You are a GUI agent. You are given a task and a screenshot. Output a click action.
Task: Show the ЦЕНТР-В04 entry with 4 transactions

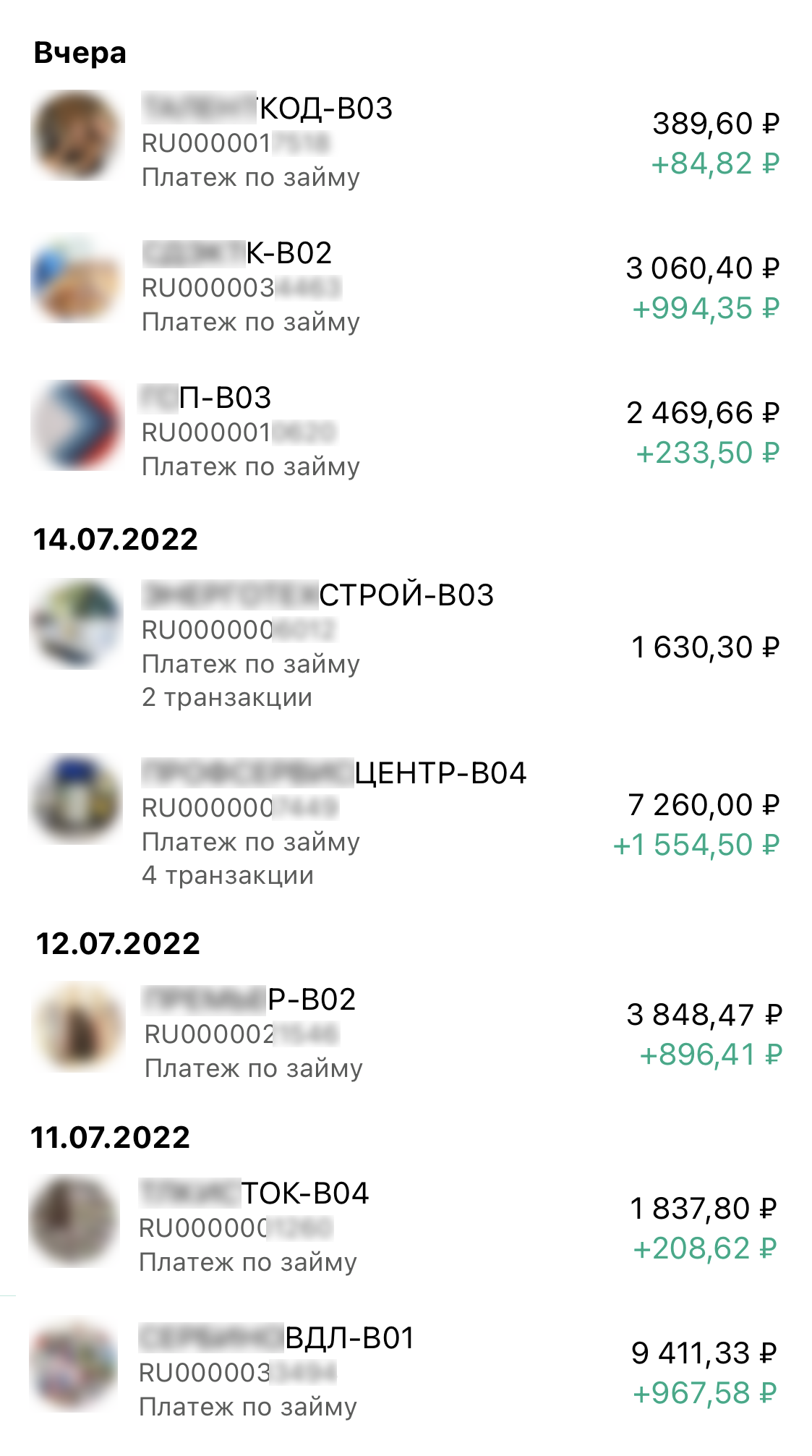point(405,824)
